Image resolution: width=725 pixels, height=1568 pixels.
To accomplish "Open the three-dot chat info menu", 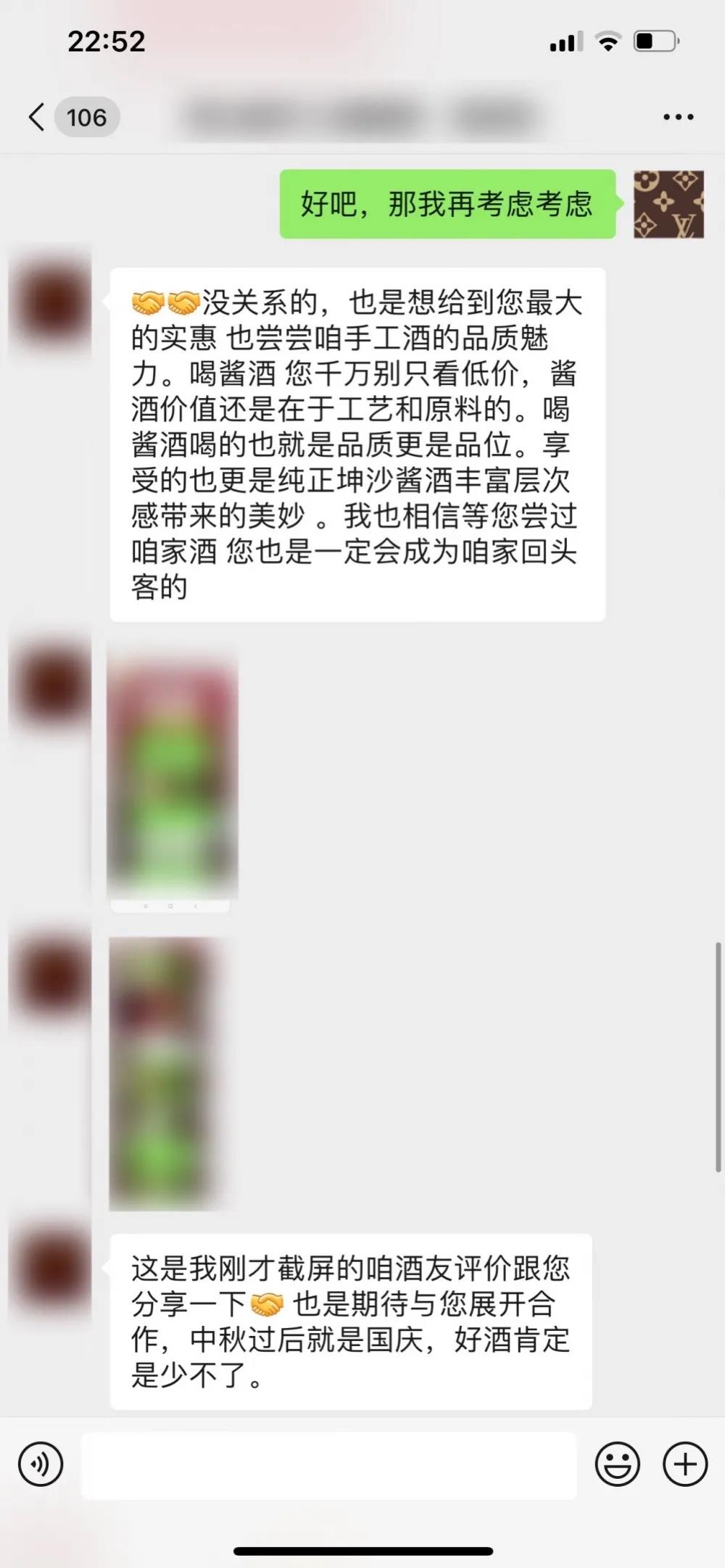I will [678, 117].
